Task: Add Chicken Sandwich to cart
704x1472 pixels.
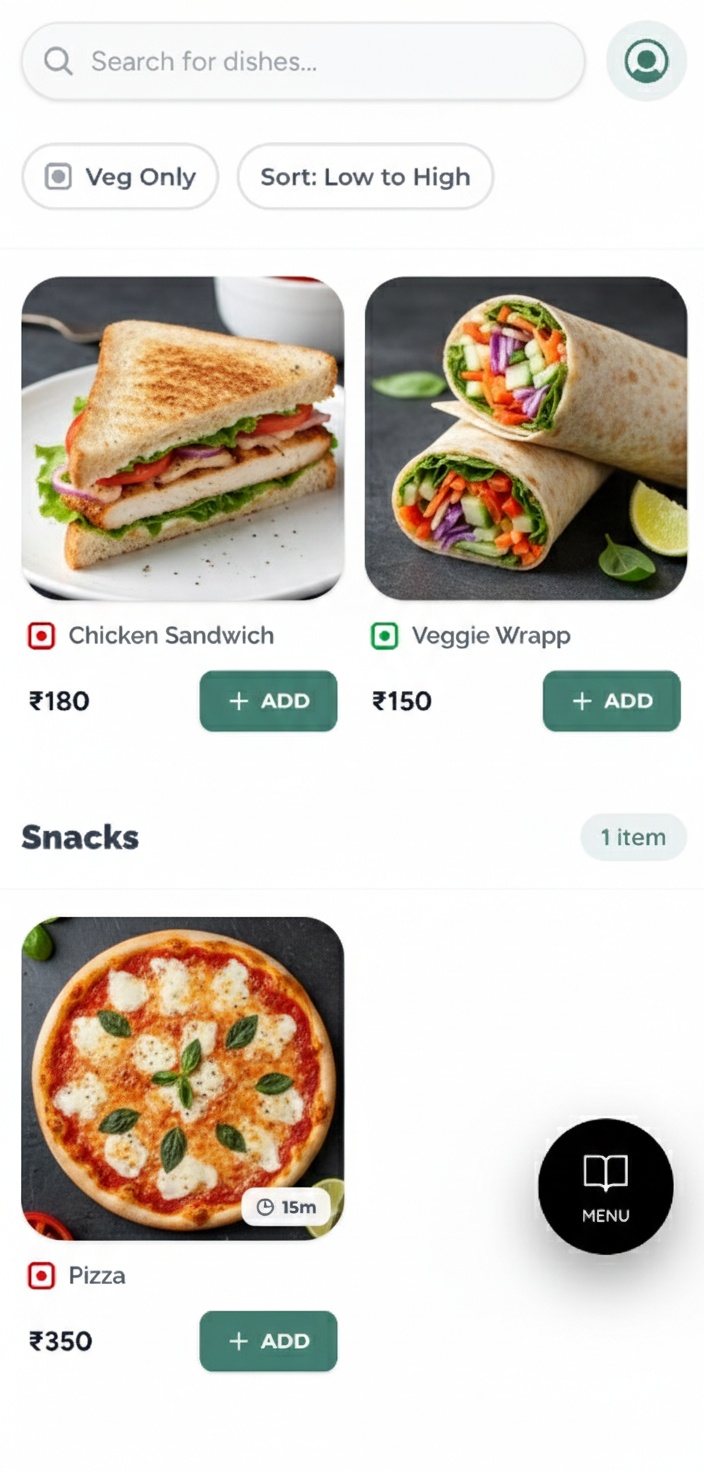Action: point(268,701)
